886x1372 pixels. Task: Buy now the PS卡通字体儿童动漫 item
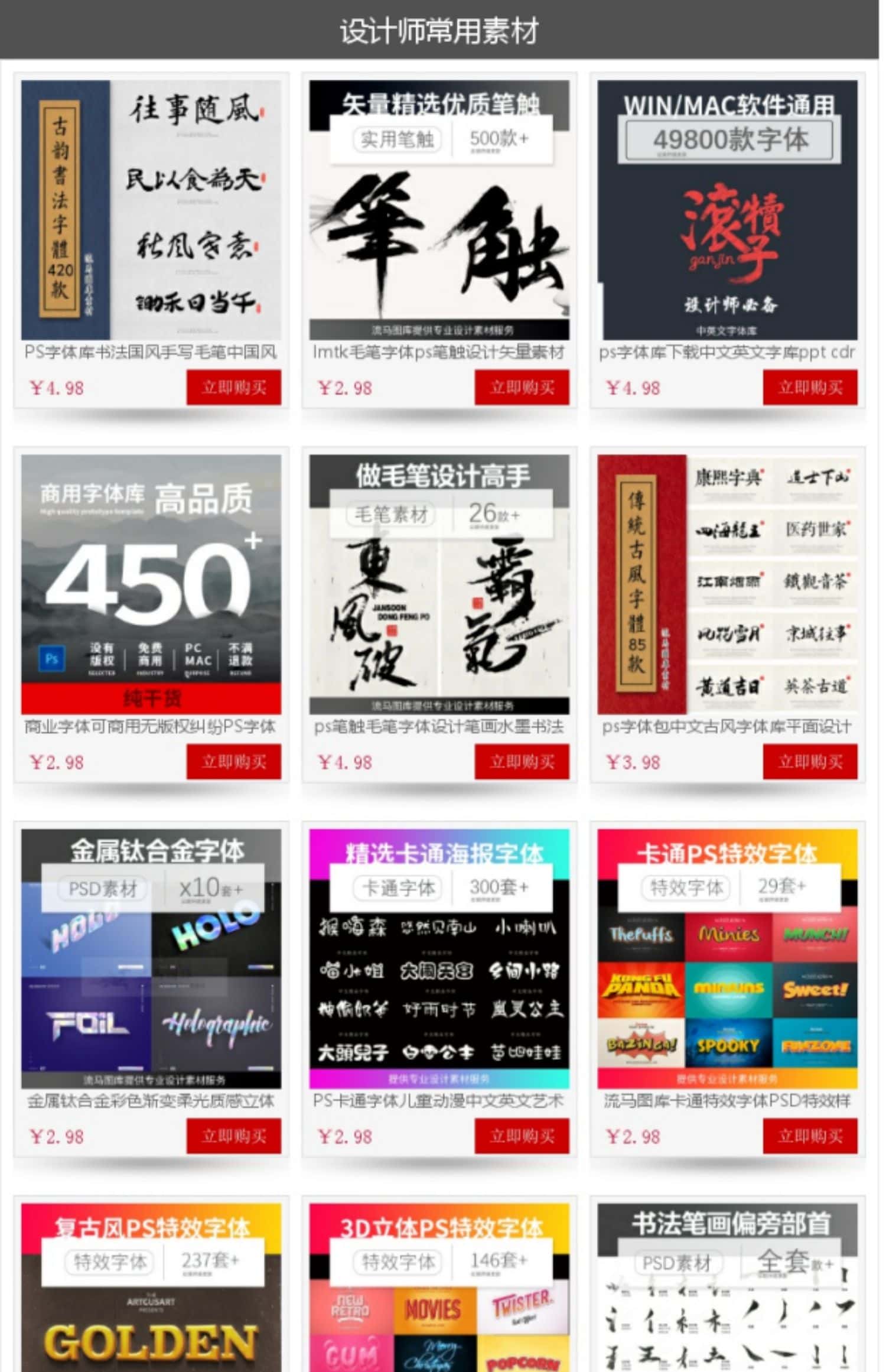tap(522, 1136)
